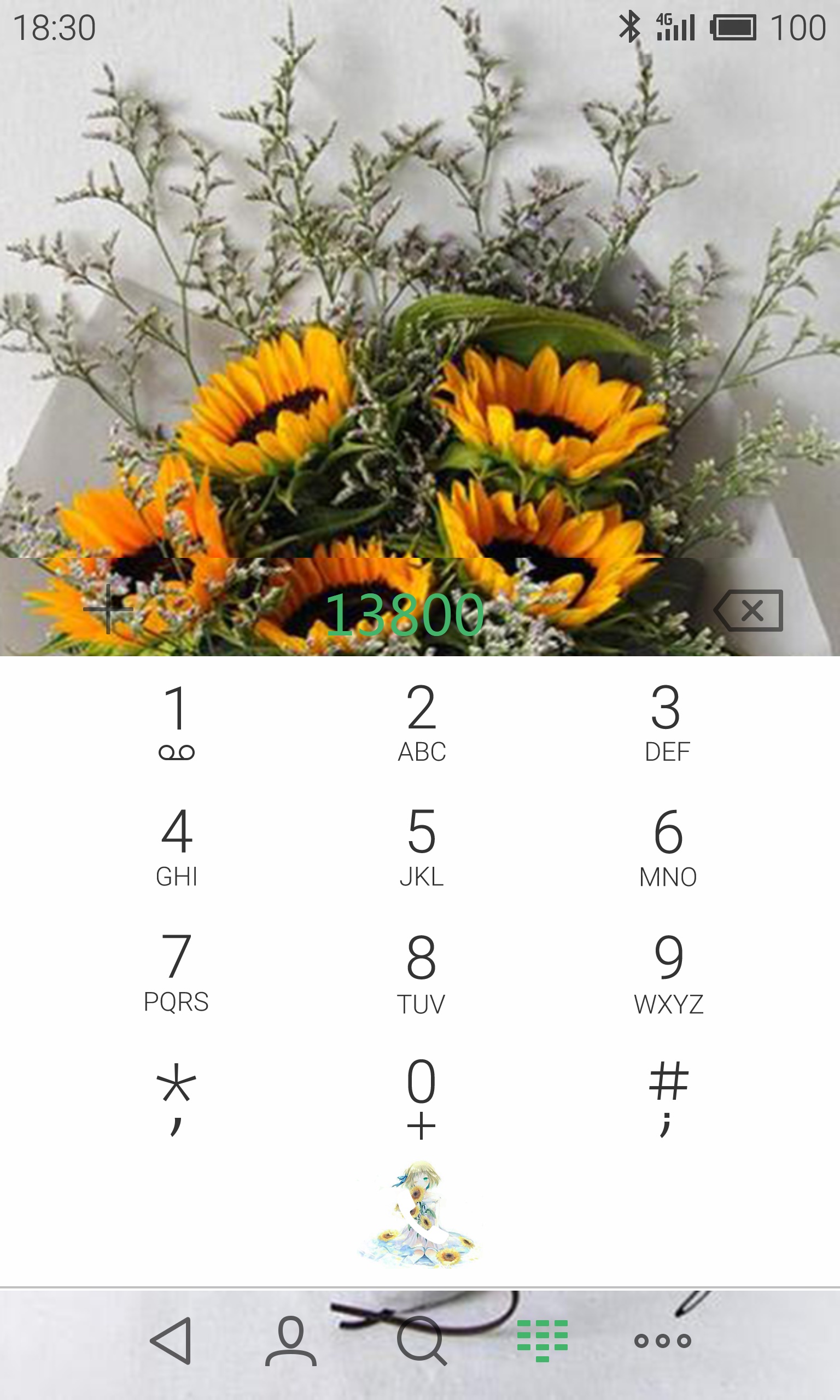Screen dimensions: 840x1400
Task: Enter the hash key
Action: pyautogui.click(x=667, y=1098)
